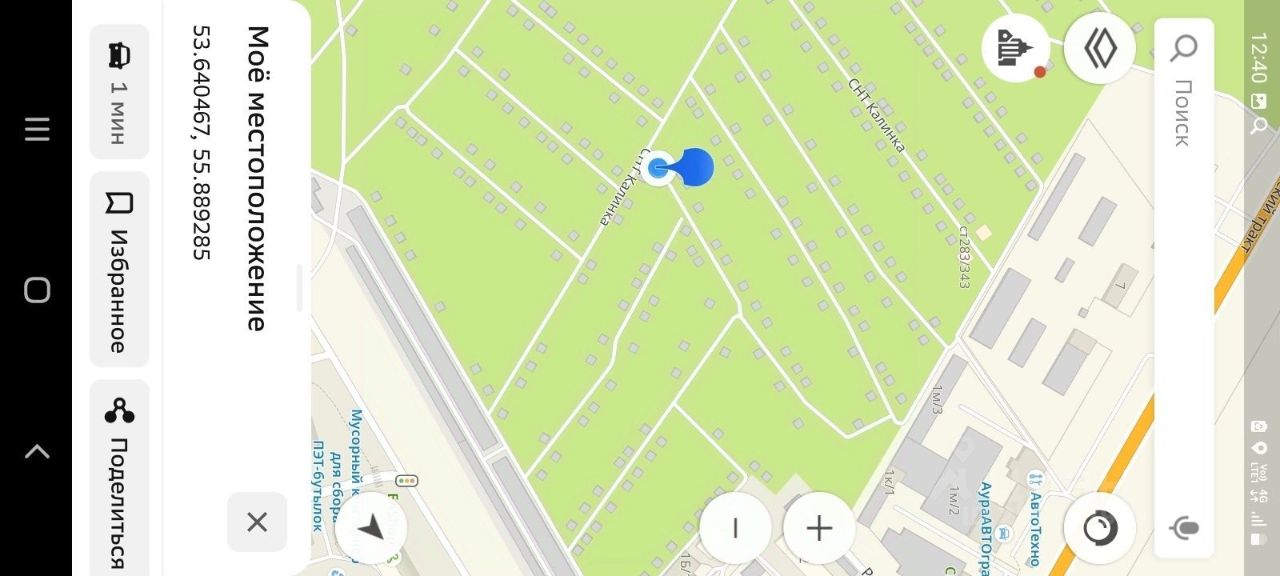Build a car route via 1 мин
This screenshot has width=1280, height=576.
(119, 92)
